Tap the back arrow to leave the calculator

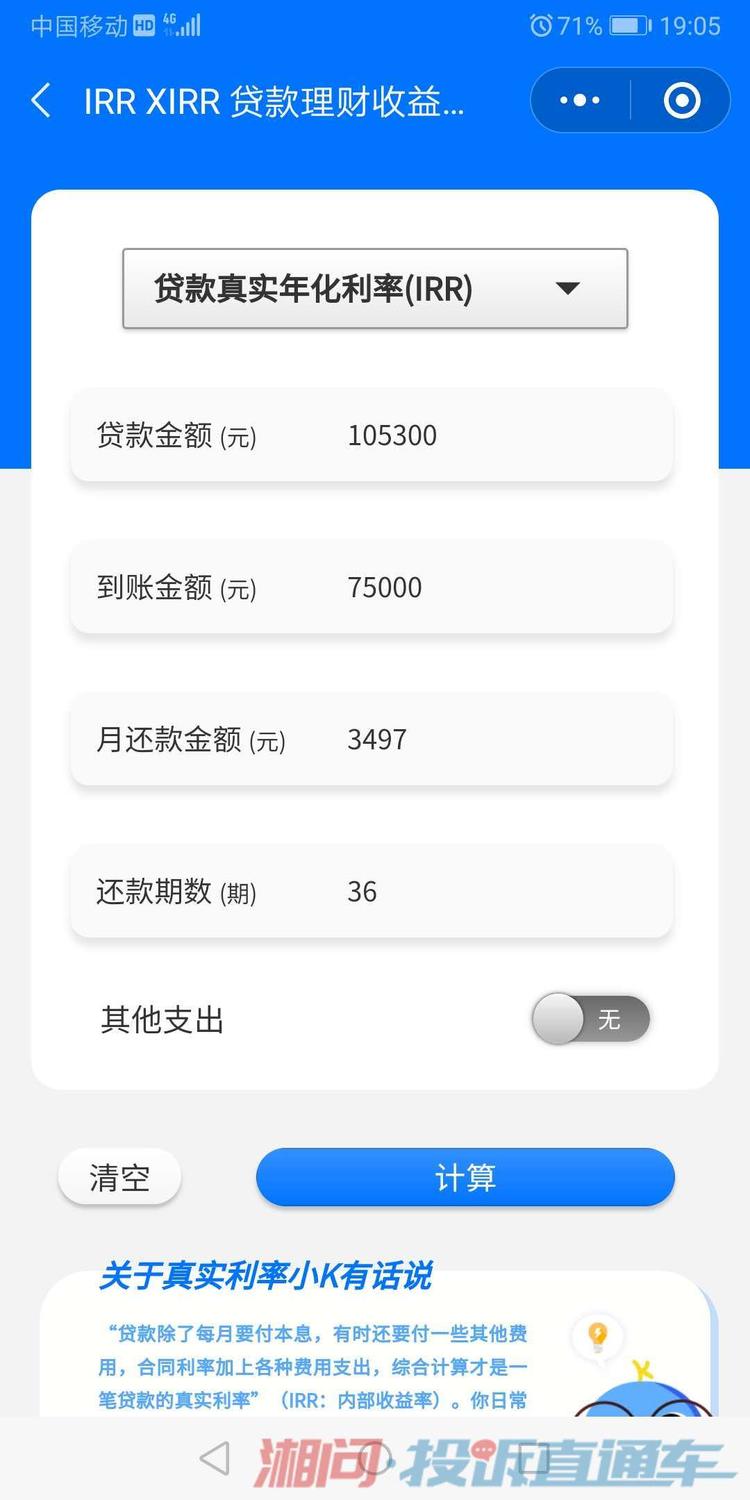[40, 100]
